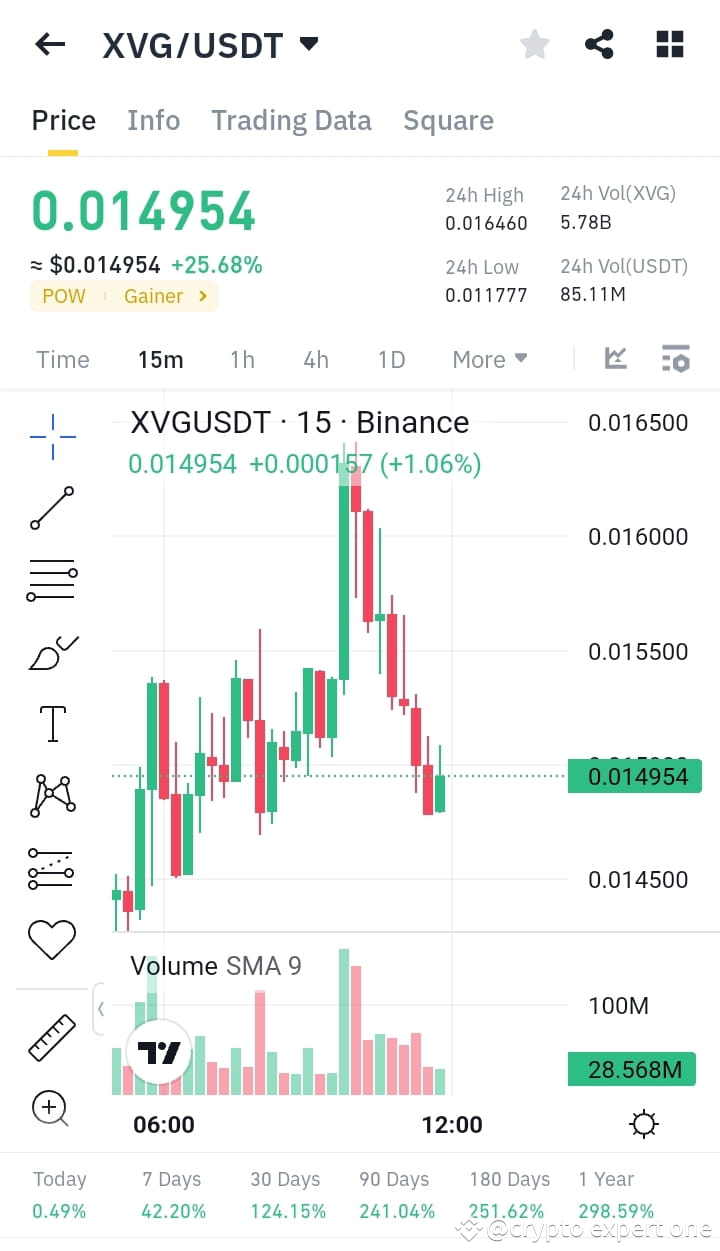Expand the More timeframes dropdown

(x=489, y=359)
